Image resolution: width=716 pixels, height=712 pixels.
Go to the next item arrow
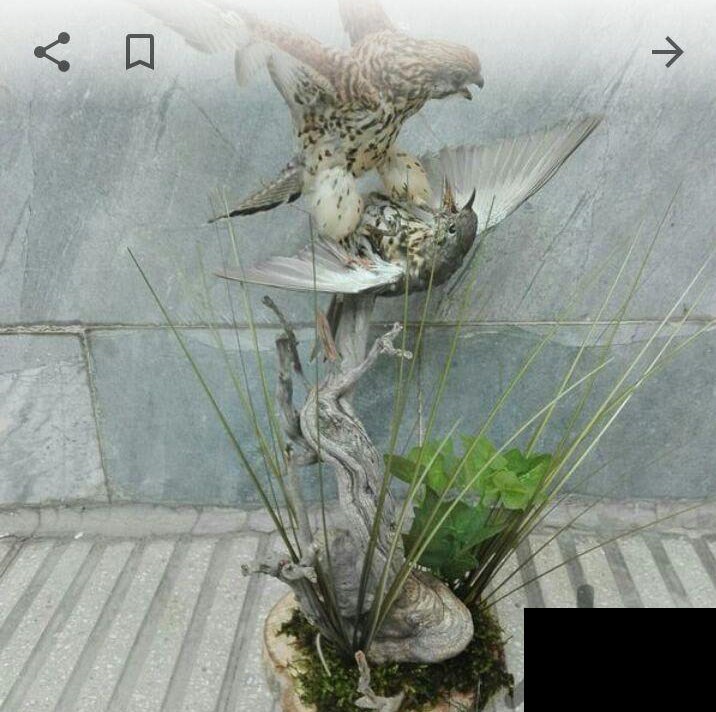tap(667, 52)
